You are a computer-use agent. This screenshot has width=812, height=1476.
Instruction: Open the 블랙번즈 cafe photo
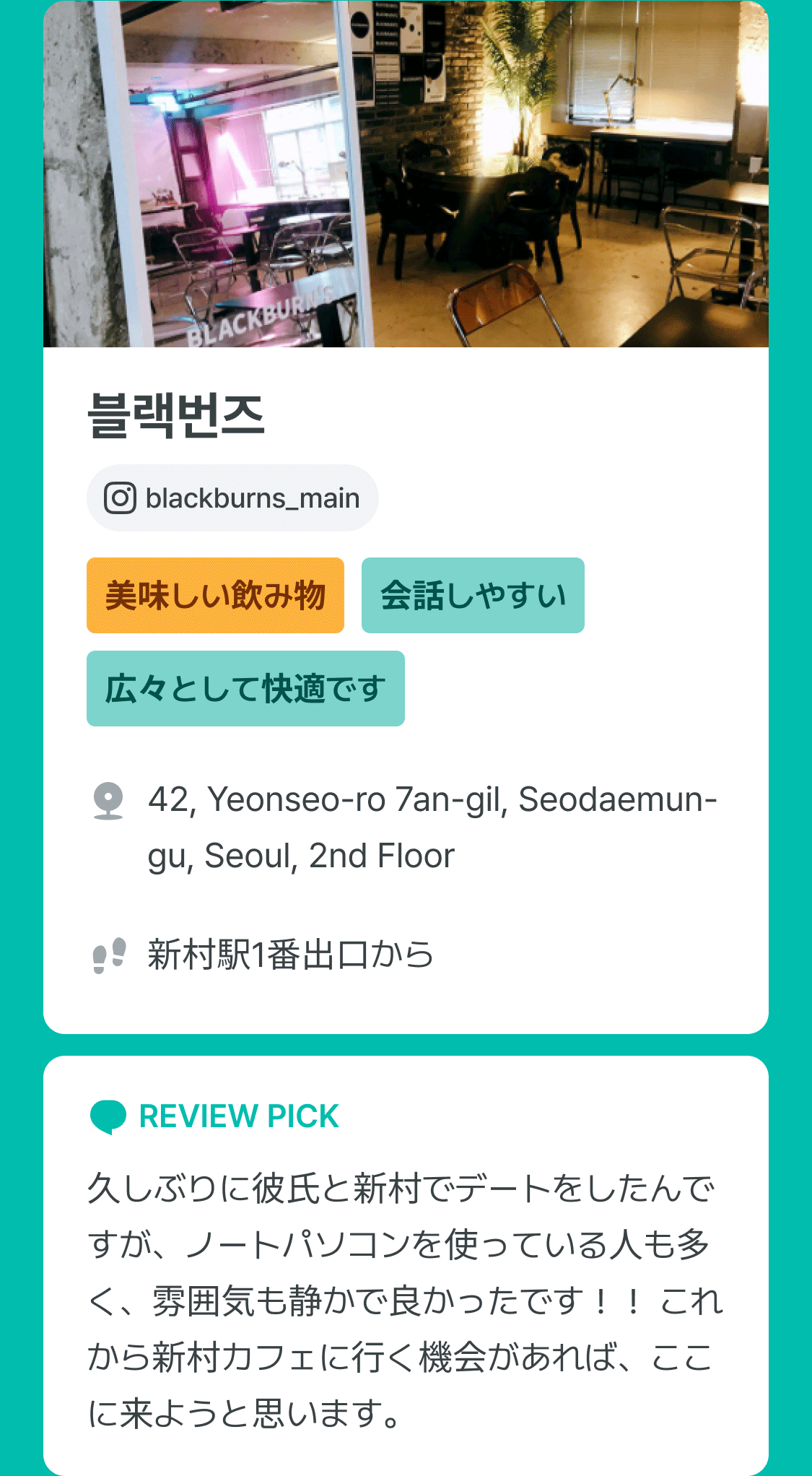(x=406, y=173)
